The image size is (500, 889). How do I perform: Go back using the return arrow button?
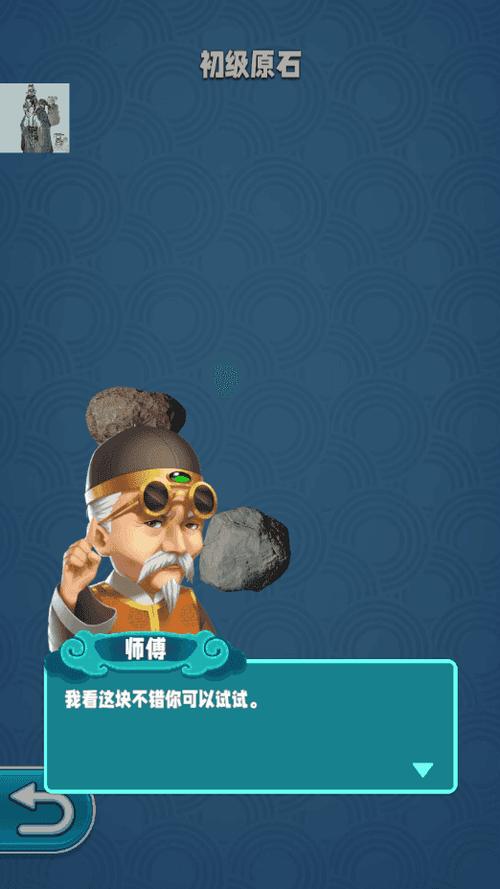pos(44,812)
